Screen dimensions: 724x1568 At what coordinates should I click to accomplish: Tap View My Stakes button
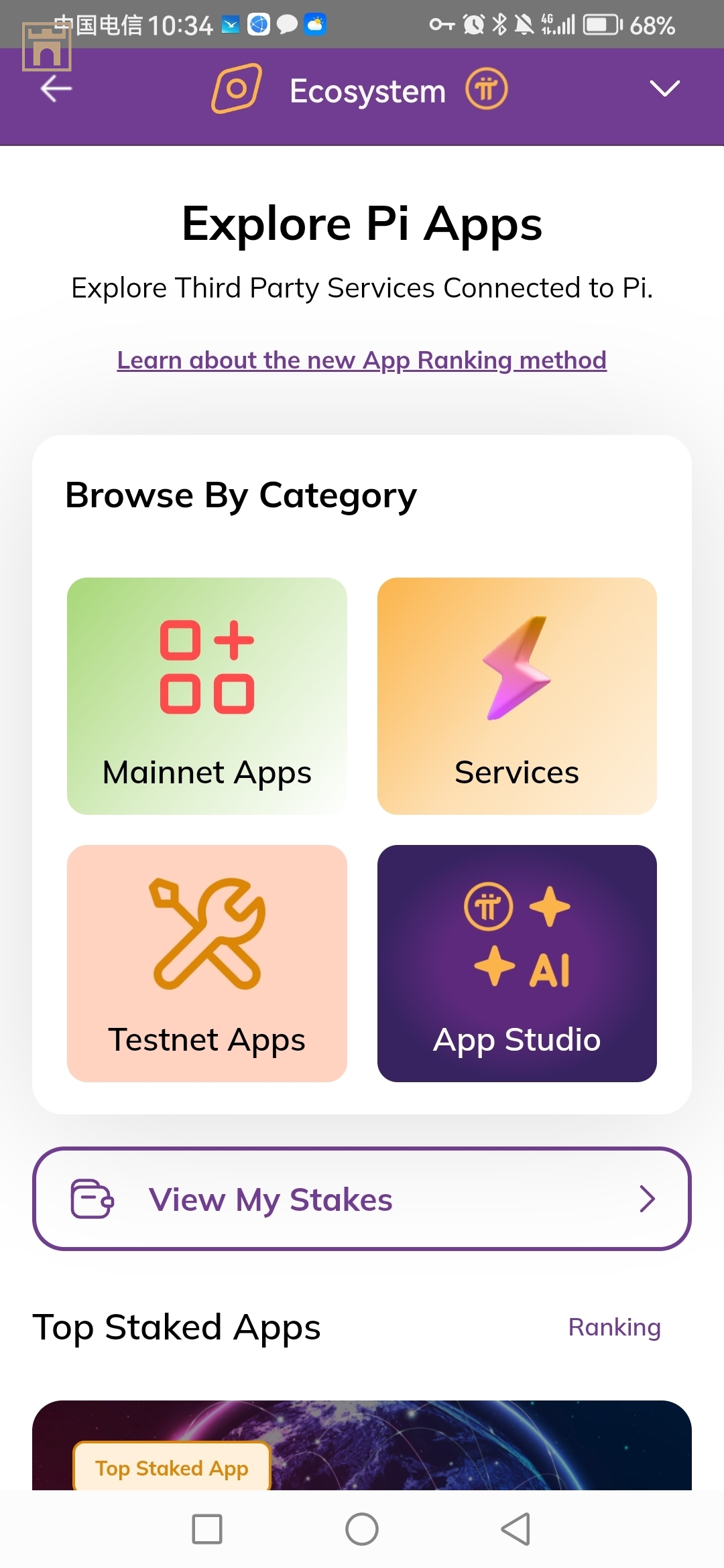pos(361,1199)
